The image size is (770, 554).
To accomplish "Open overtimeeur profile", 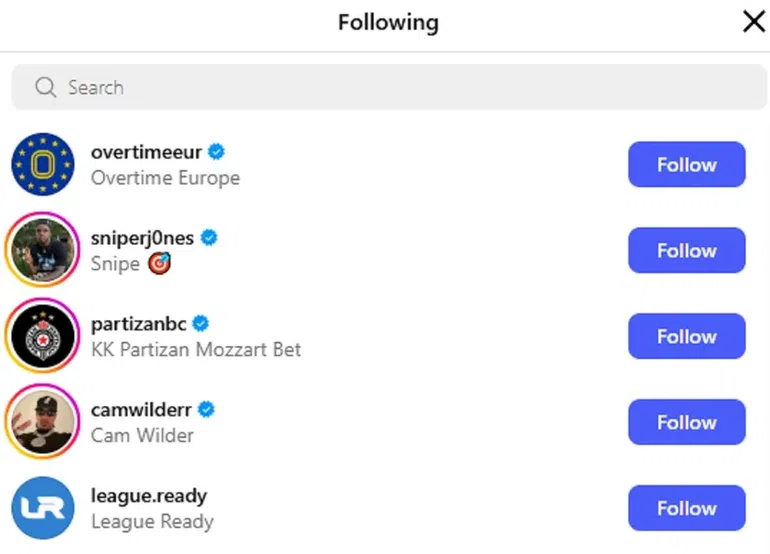I will pyautogui.click(x=146, y=153).
